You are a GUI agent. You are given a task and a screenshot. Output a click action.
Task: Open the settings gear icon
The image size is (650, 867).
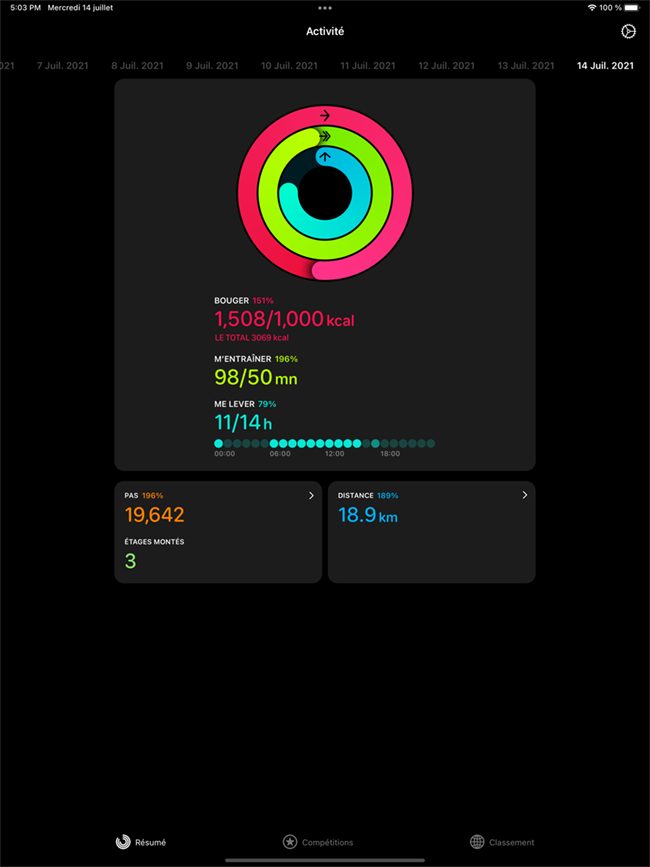click(x=628, y=32)
